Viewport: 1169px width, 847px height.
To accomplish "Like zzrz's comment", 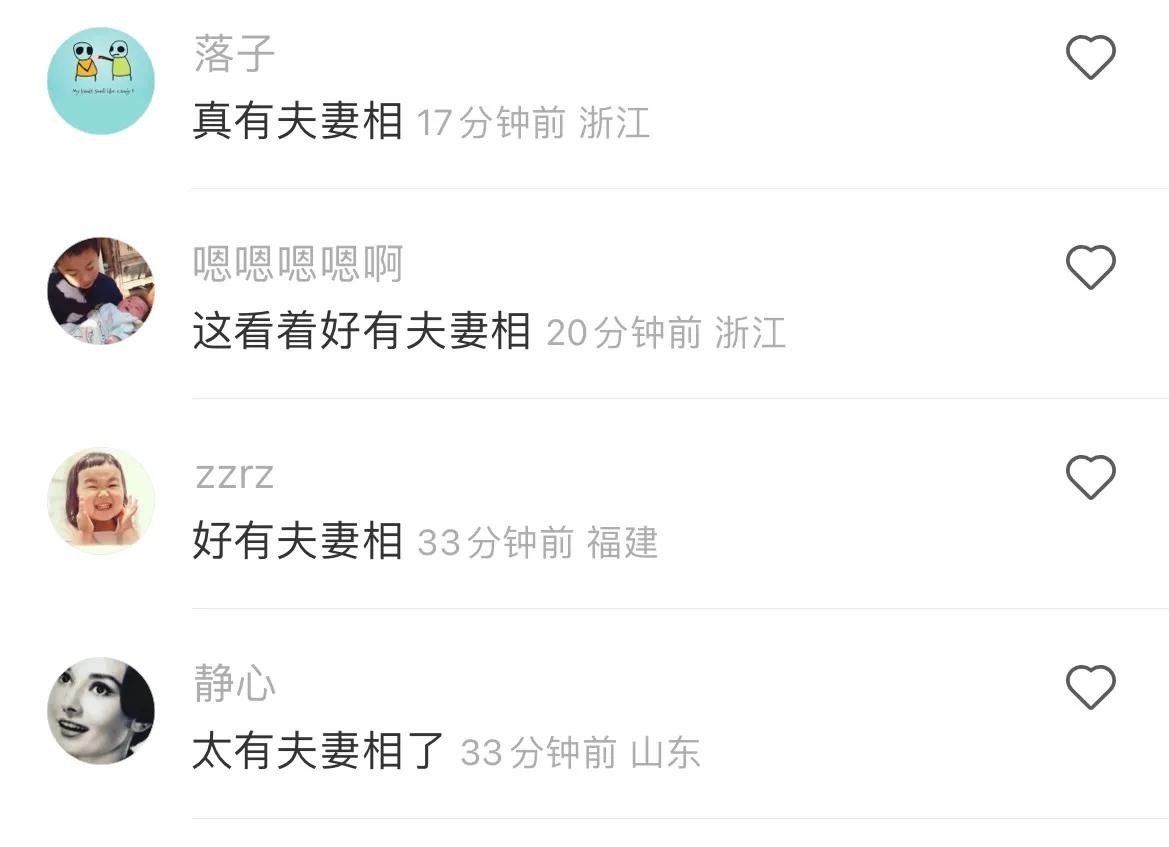I will pos(1090,477).
